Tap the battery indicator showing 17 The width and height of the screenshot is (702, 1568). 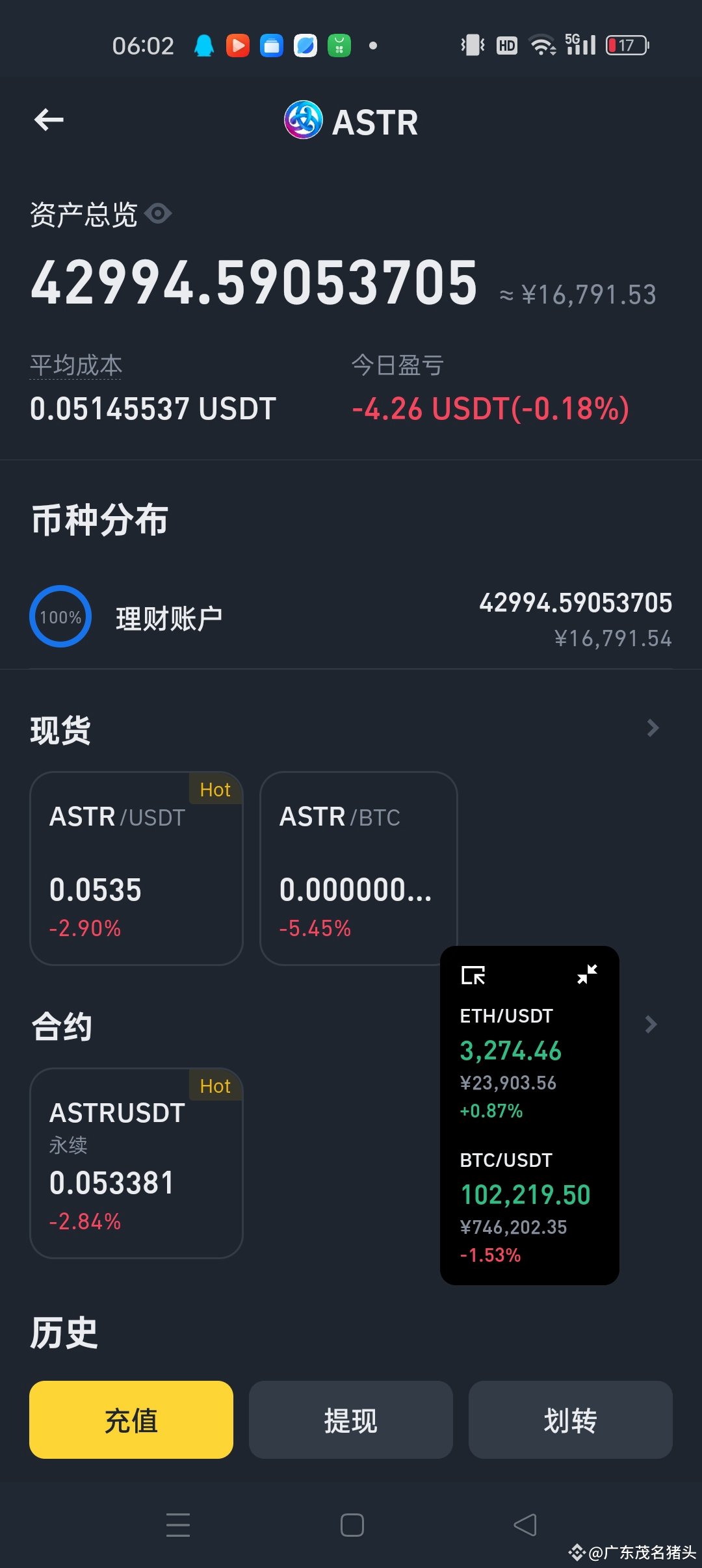[625, 44]
